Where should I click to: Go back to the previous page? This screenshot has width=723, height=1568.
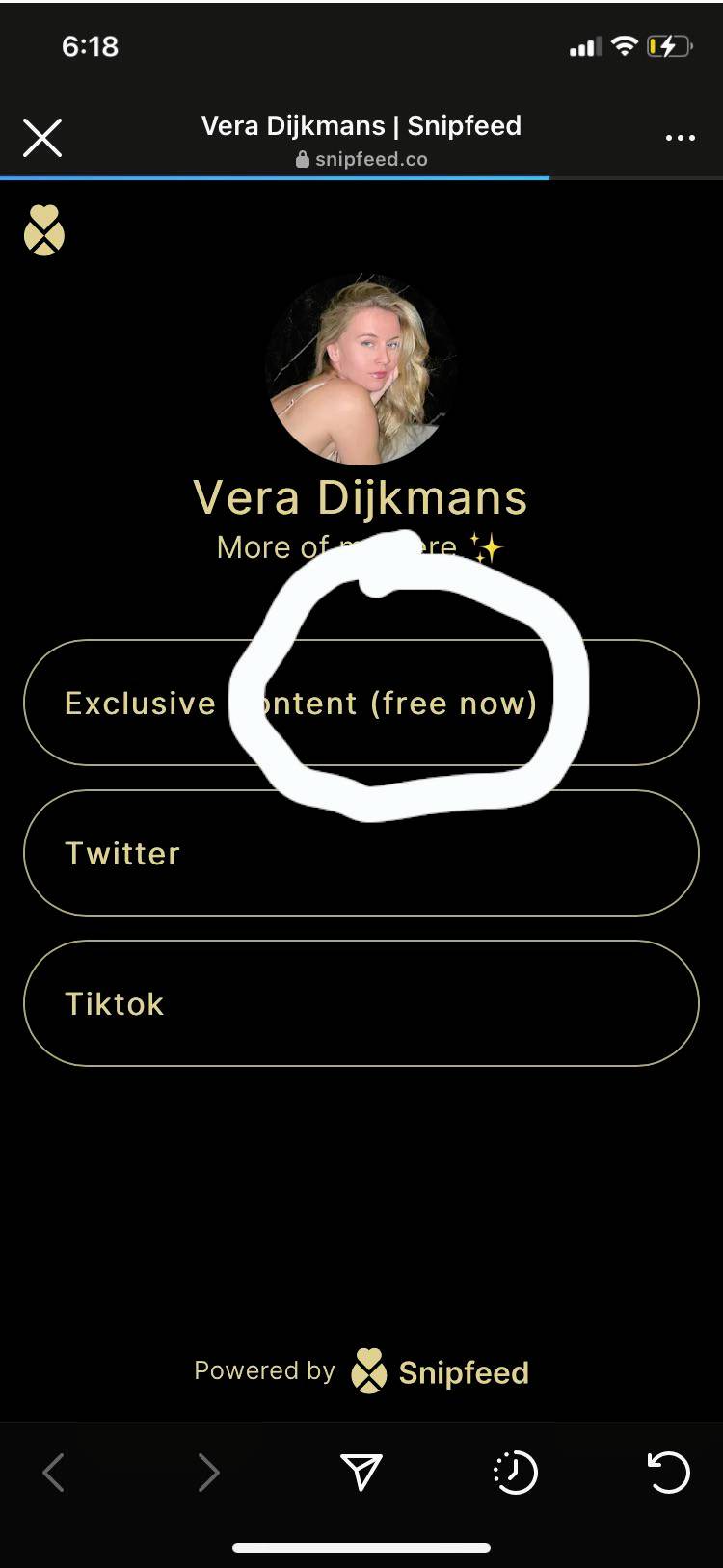pos(54,1473)
